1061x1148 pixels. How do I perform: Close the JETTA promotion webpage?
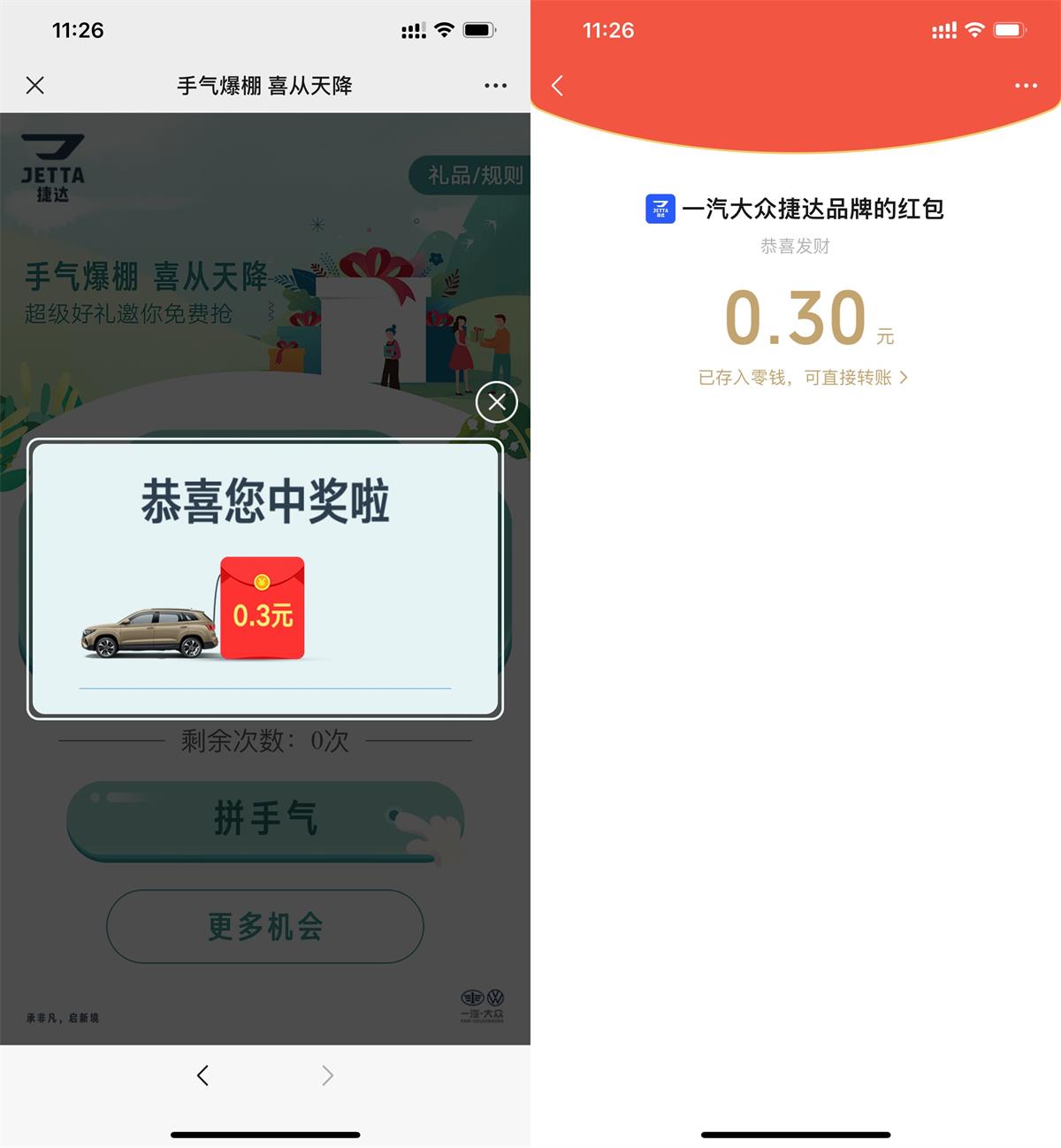35,85
